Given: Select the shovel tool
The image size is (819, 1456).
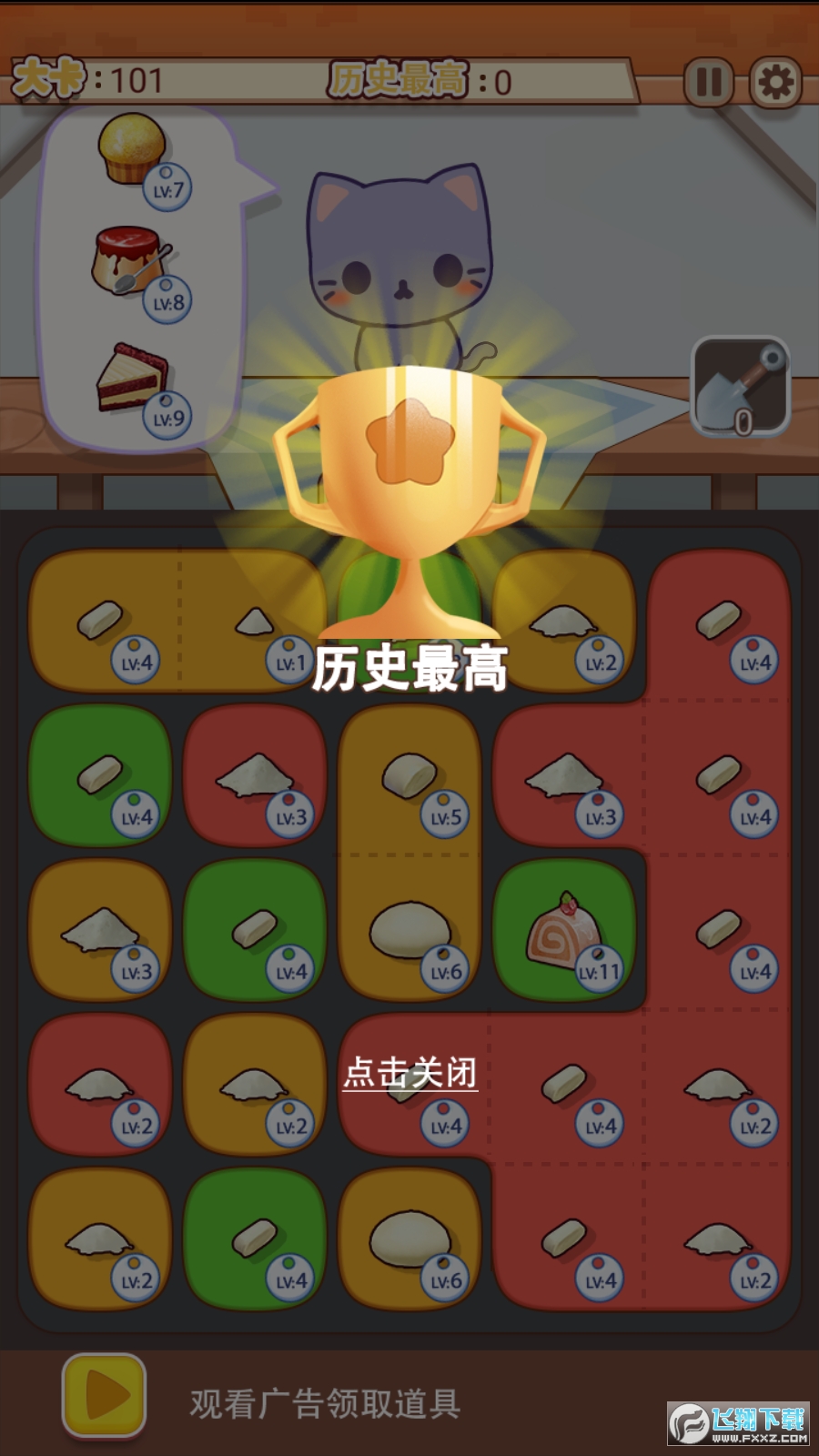Looking at the screenshot, I should (740, 387).
